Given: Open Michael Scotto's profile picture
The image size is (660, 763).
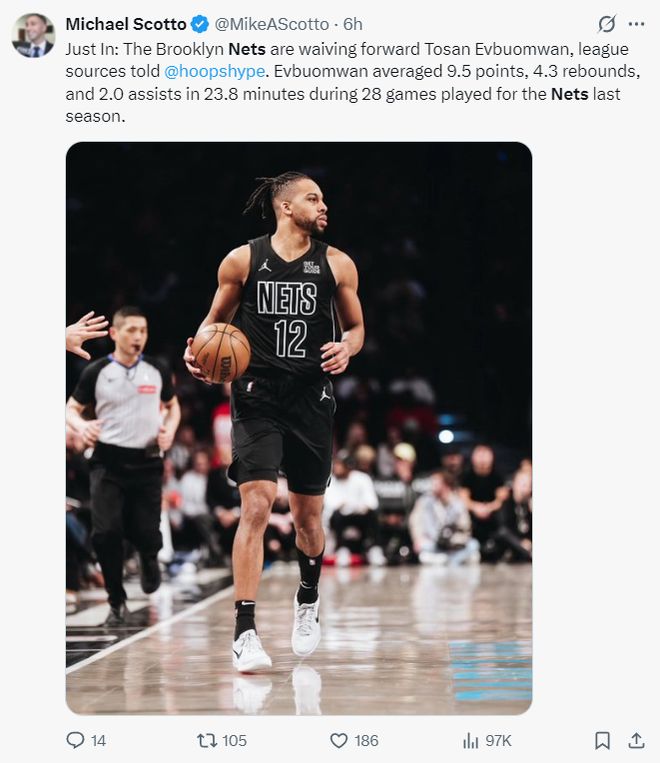Looking at the screenshot, I should click(32, 35).
